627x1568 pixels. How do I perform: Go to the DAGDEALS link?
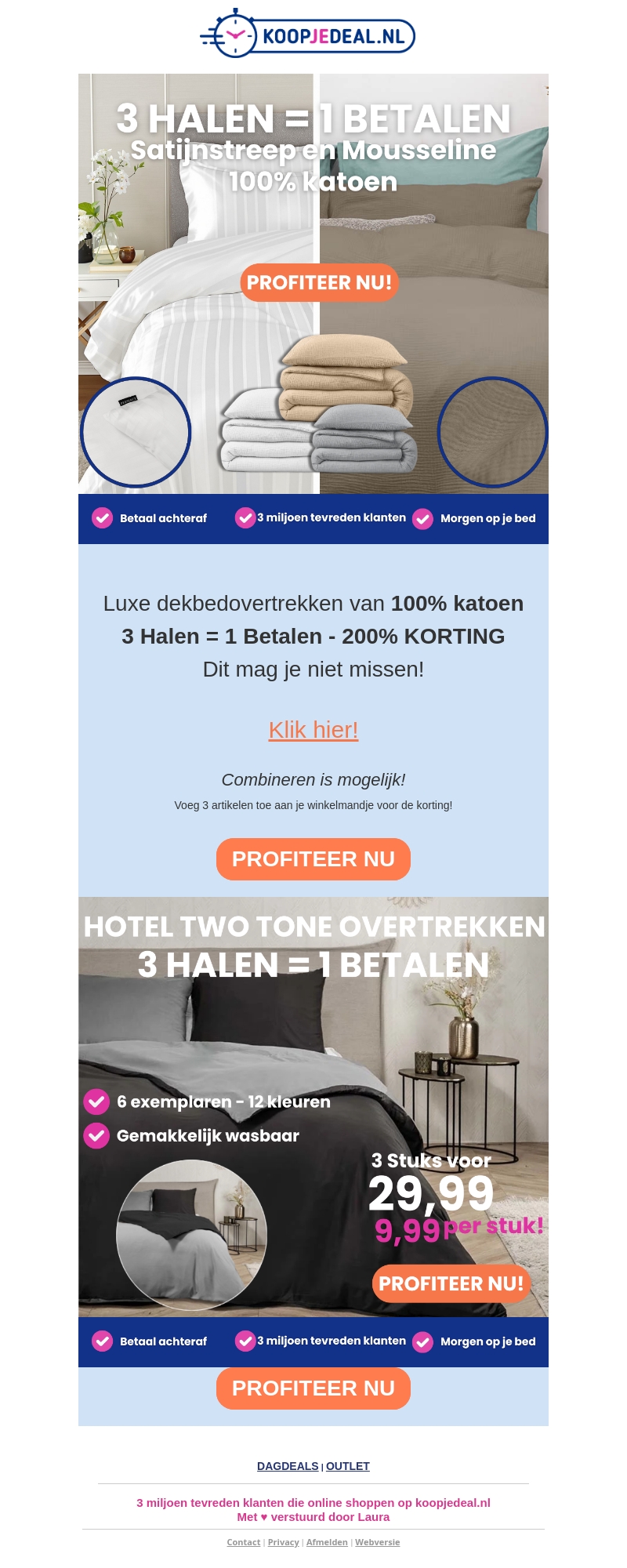click(288, 1466)
